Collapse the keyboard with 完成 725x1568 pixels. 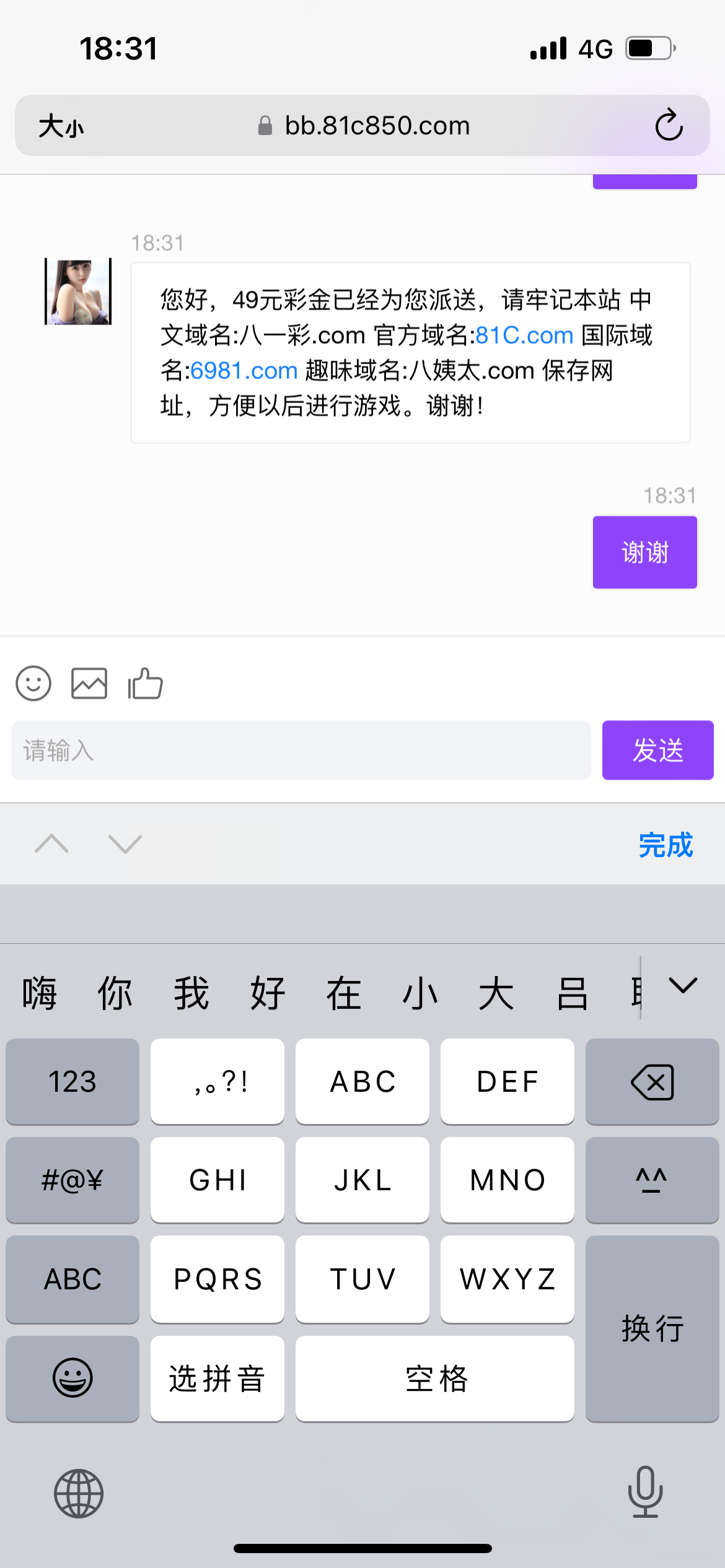tap(666, 843)
